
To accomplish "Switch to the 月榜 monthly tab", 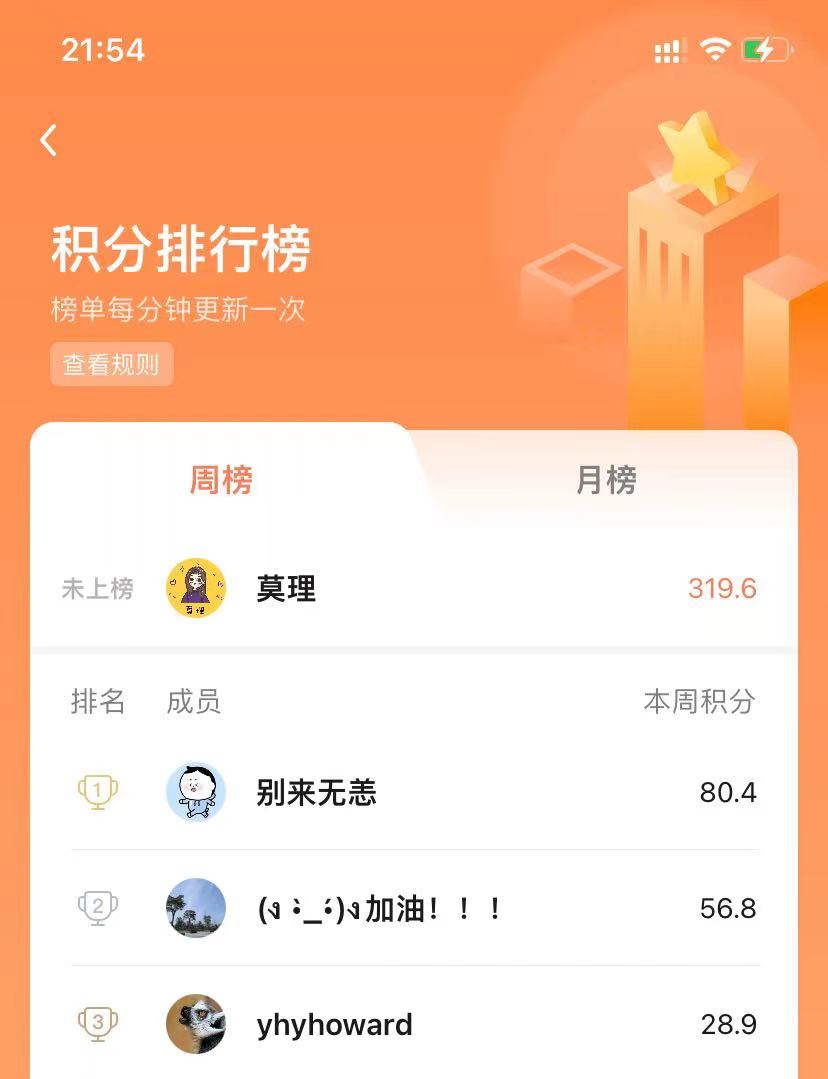I will tap(606, 481).
